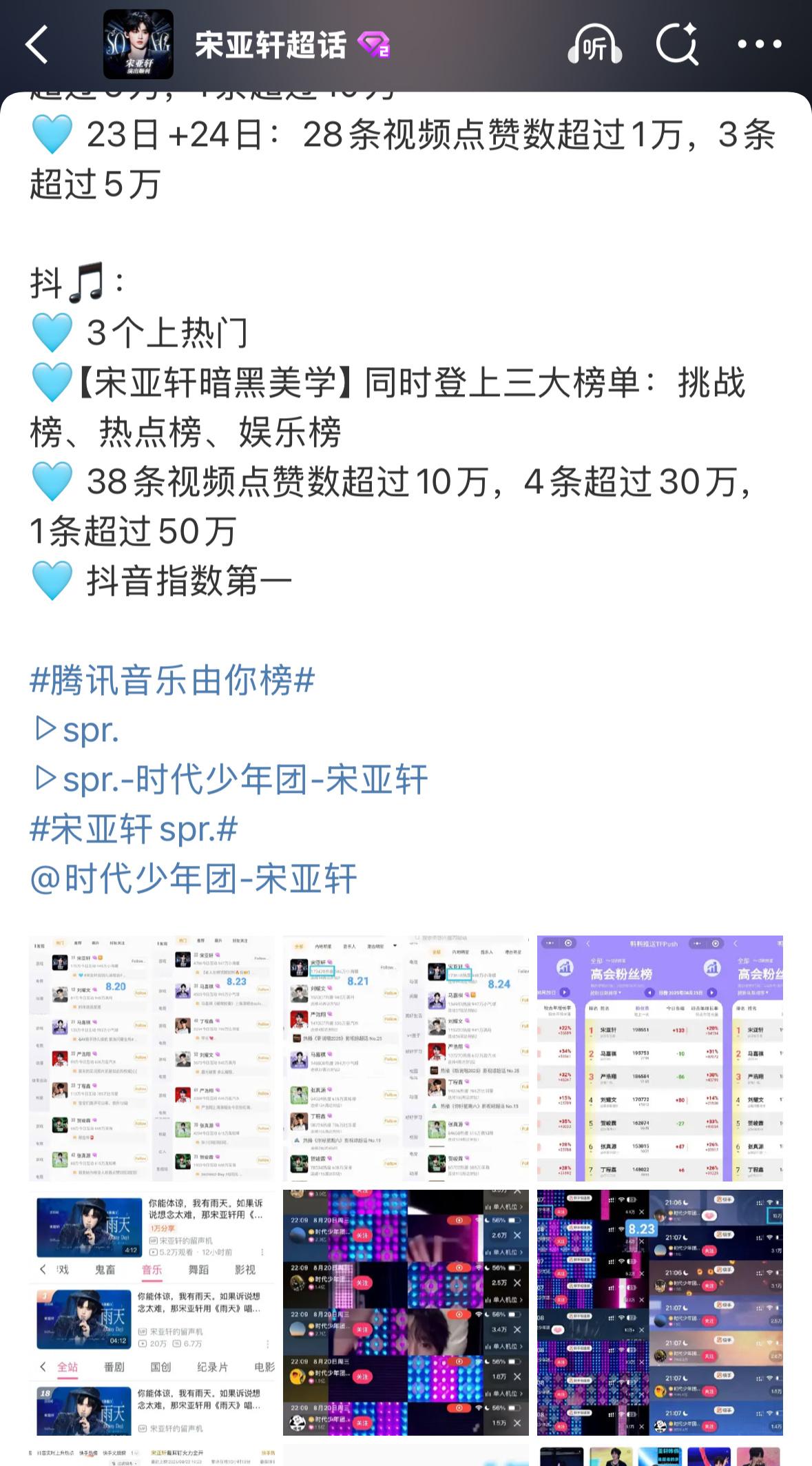The width and height of the screenshot is (812, 1466).
Task: Open the 雨天 video ranking image
Action: coord(152,1312)
